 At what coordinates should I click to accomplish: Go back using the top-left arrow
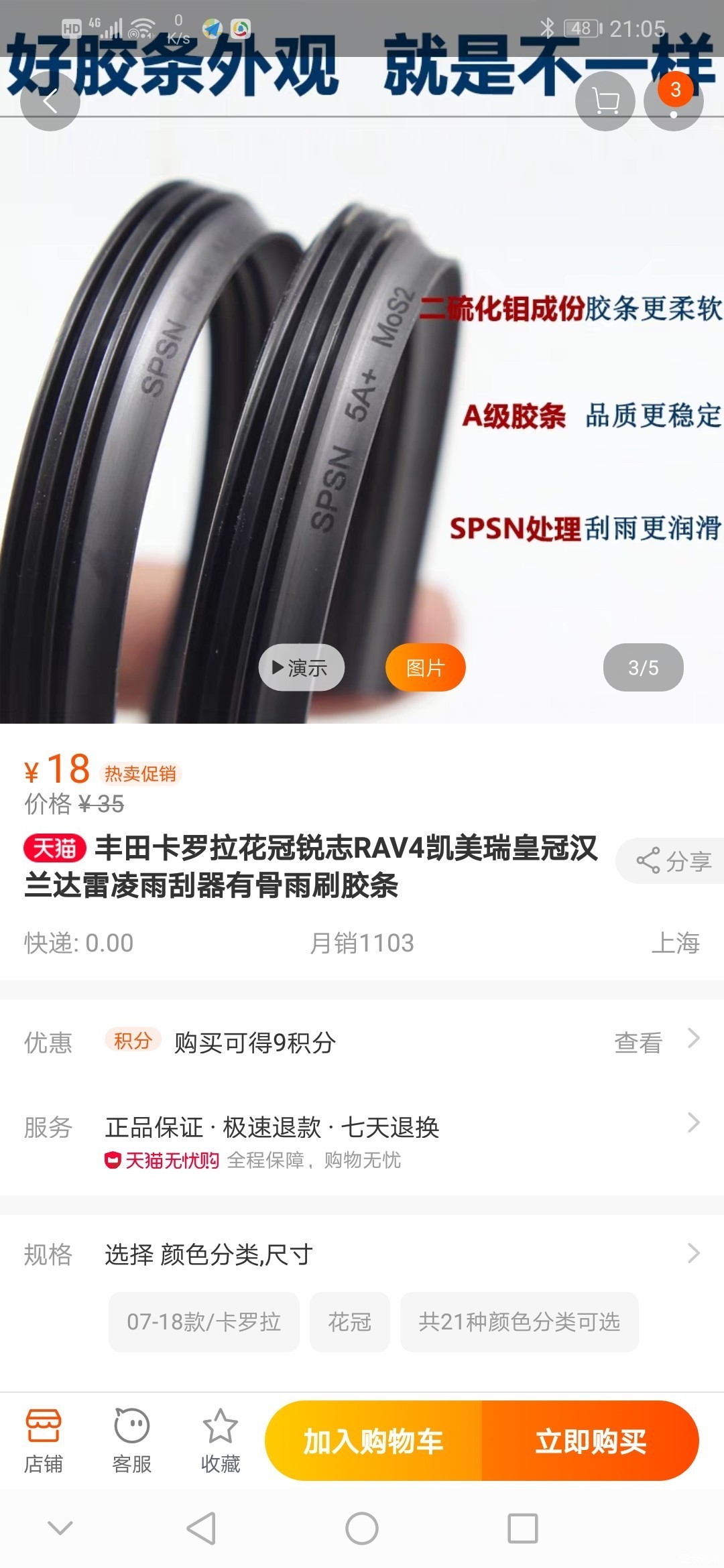[50, 102]
